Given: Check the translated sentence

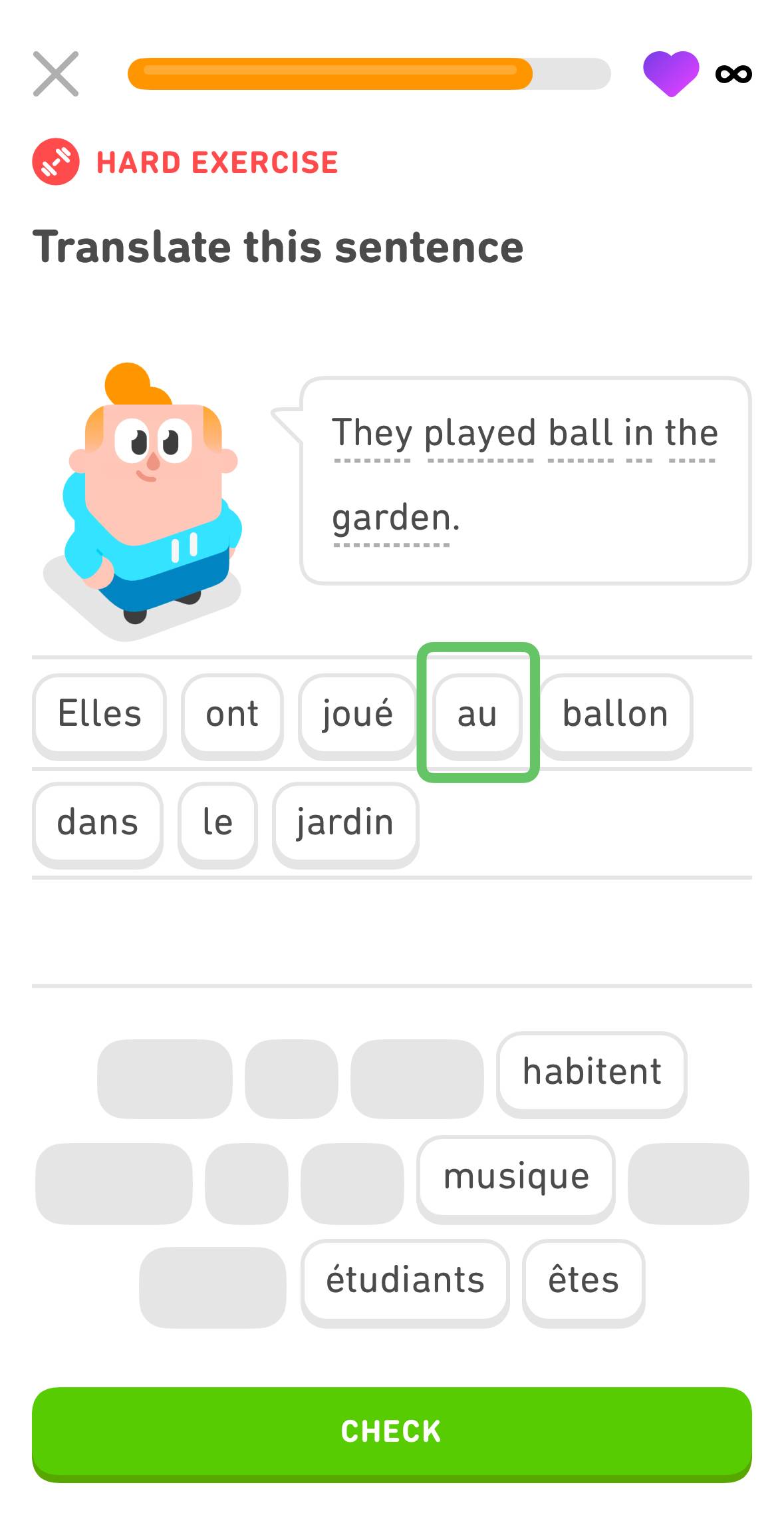Looking at the screenshot, I should pyautogui.click(x=392, y=1431).
